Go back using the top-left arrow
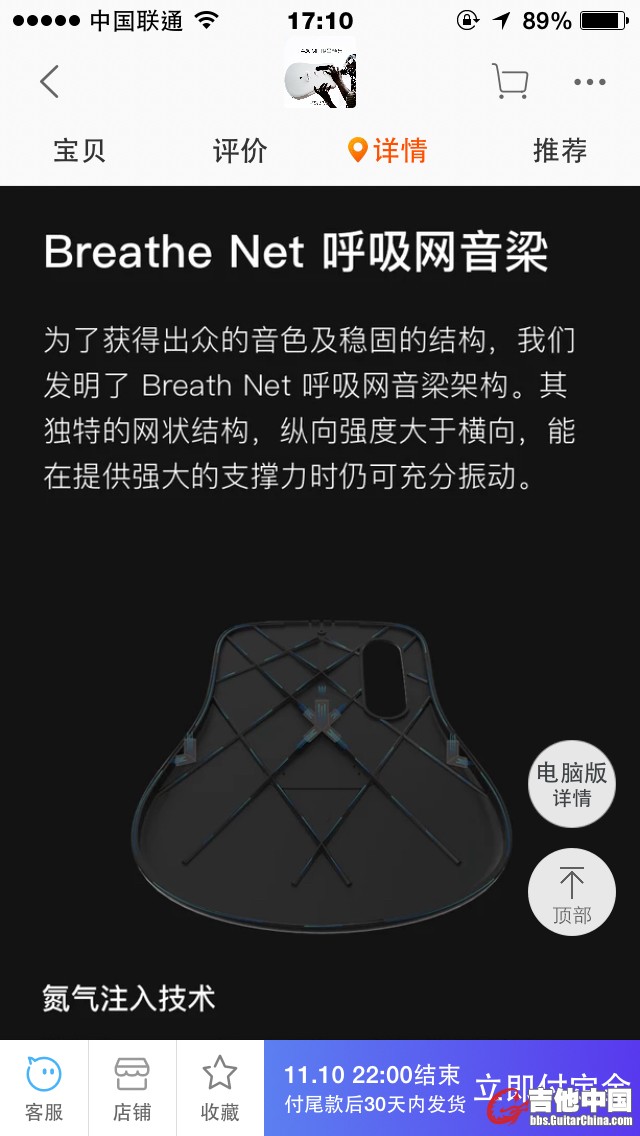The image size is (640, 1136). tap(49, 81)
